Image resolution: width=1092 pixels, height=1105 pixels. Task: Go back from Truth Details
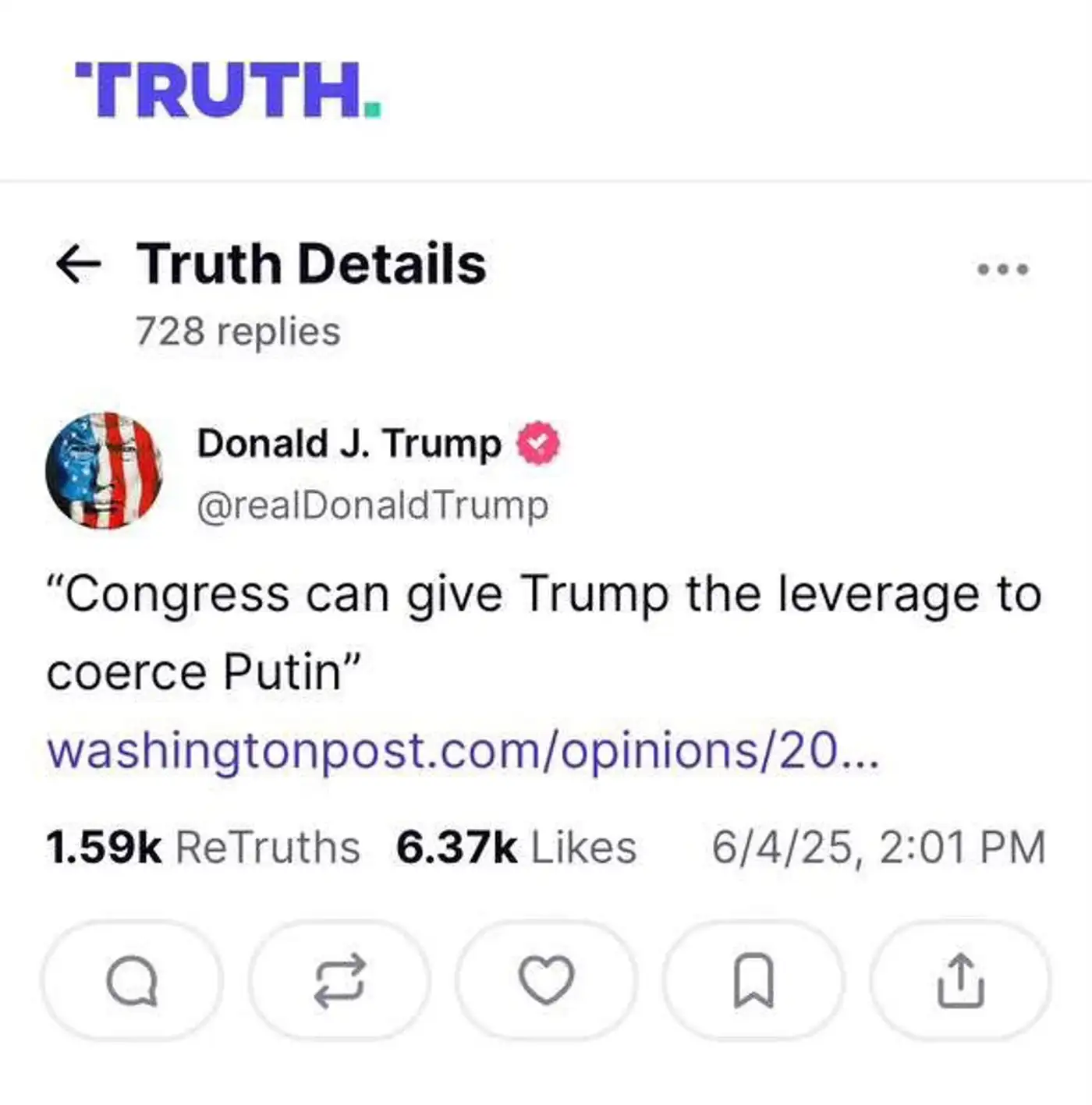tap(79, 265)
